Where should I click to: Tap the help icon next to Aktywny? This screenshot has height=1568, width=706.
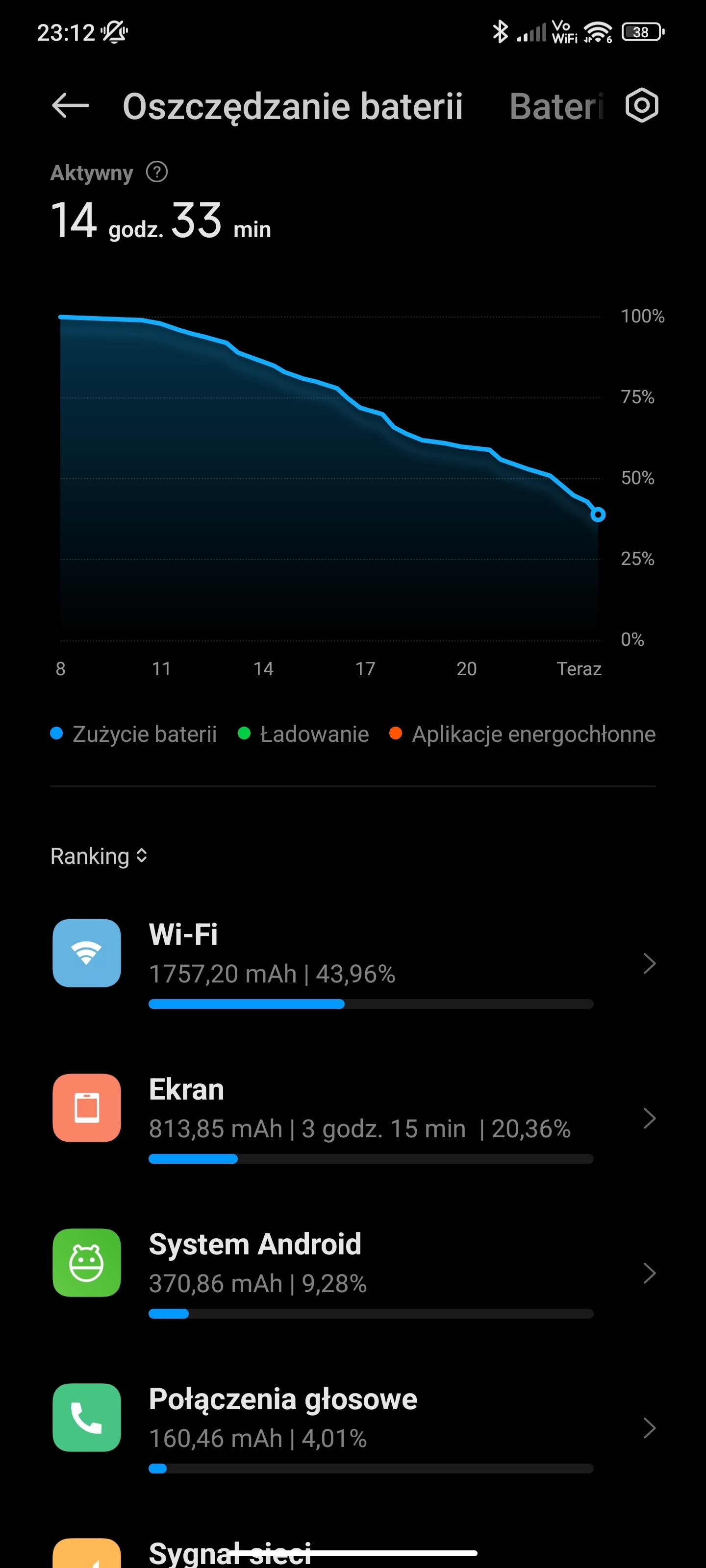point(156,172)
